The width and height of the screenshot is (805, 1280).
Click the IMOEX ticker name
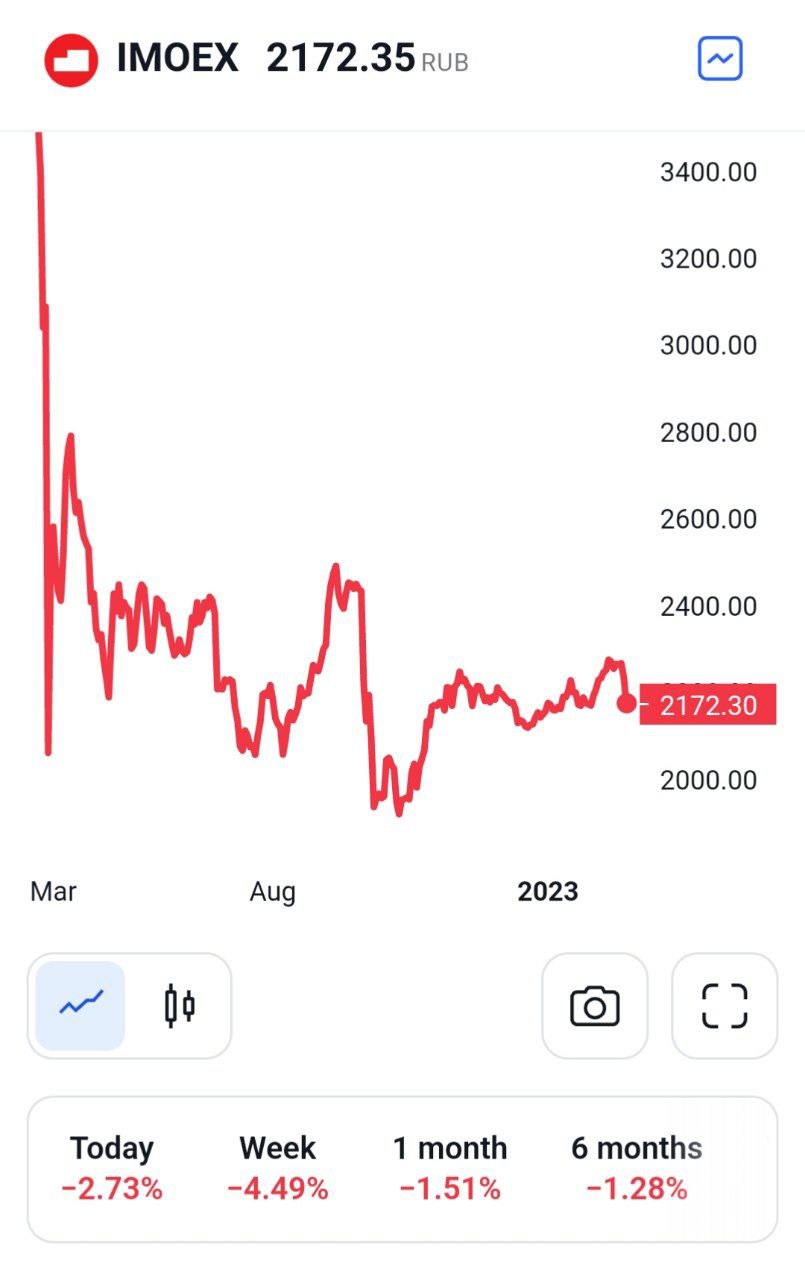tap(176, 58)
